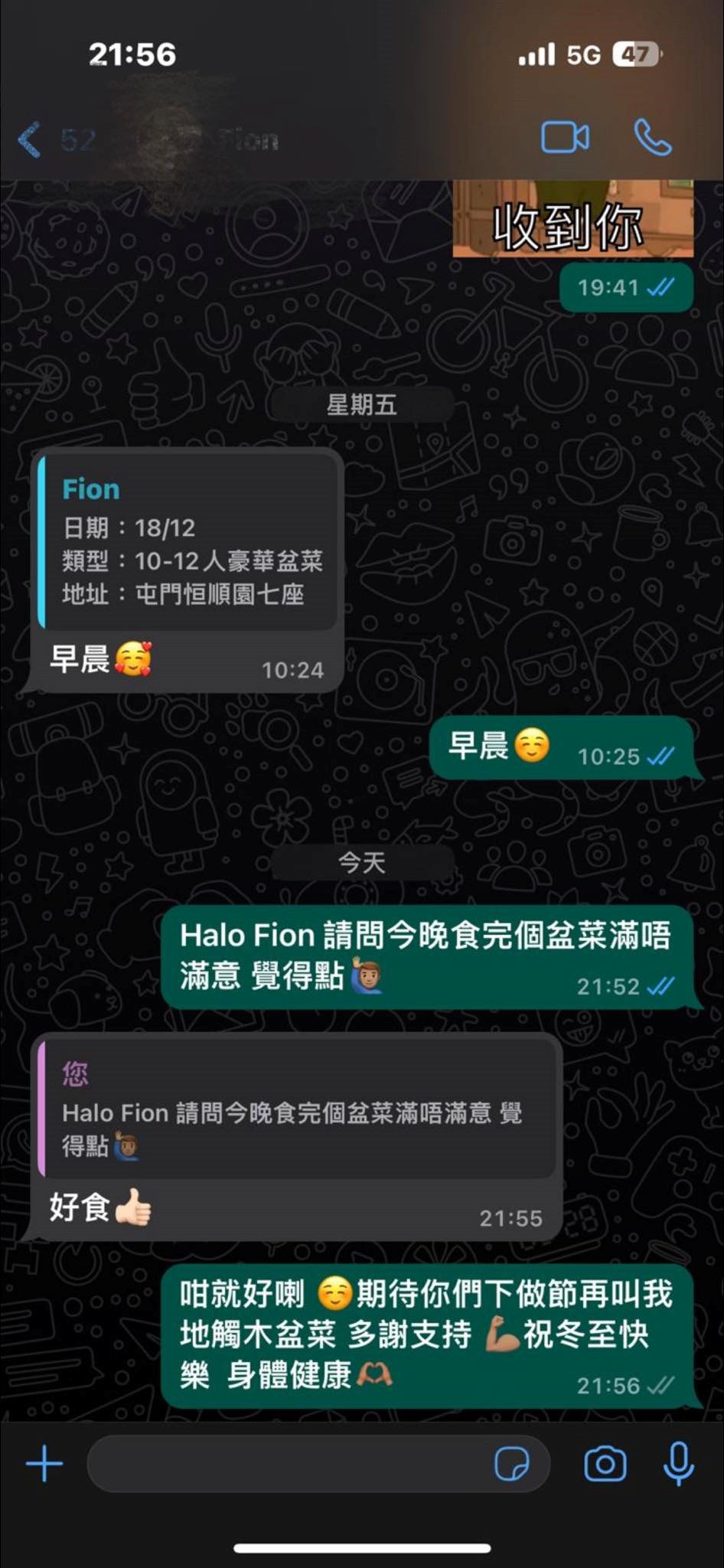Open the attachment plus menu
724x1568 pixels.
point(44,1464)
